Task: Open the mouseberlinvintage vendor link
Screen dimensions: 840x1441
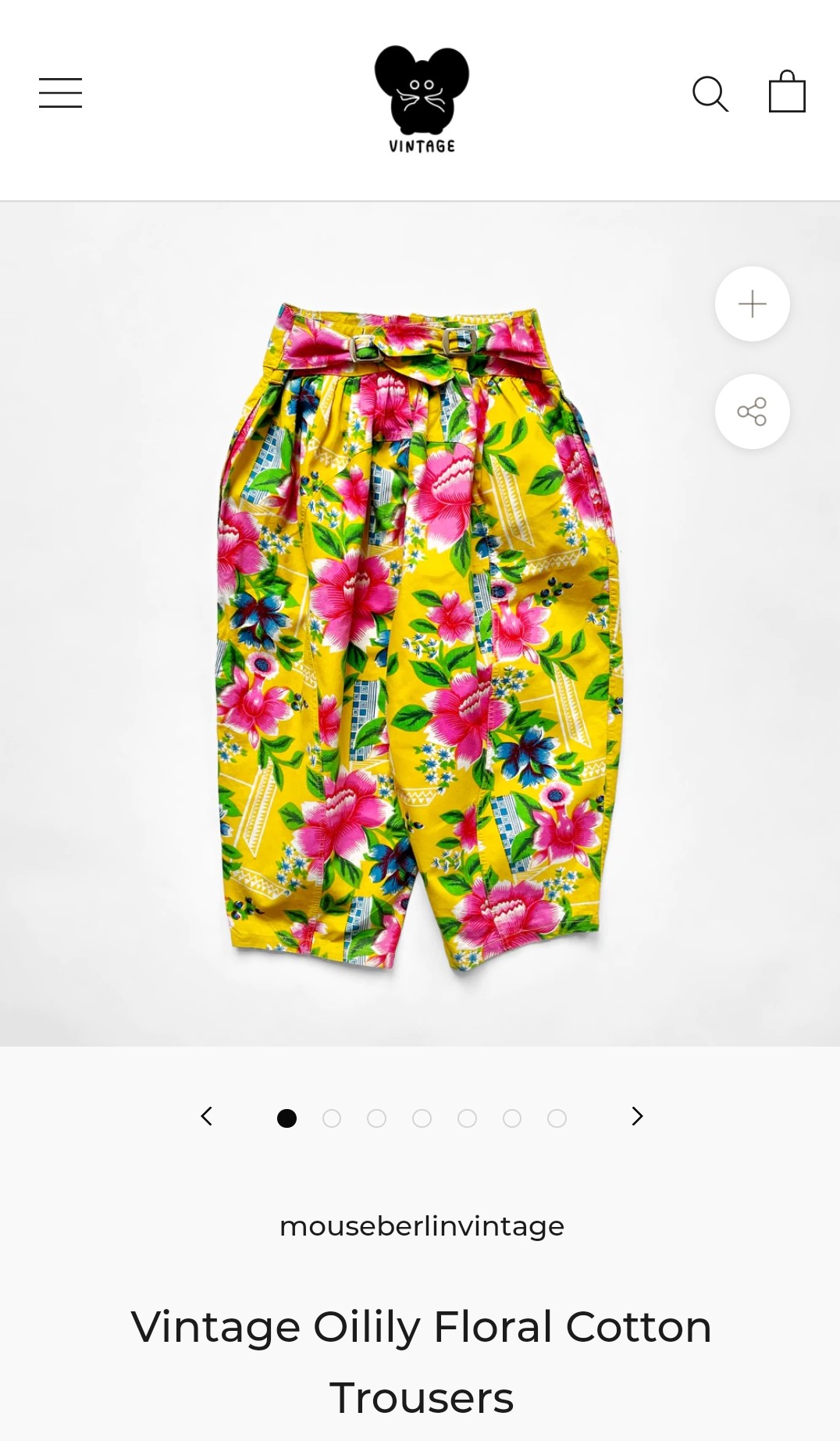Action: pyautogui.click(x=422, y=1226)
